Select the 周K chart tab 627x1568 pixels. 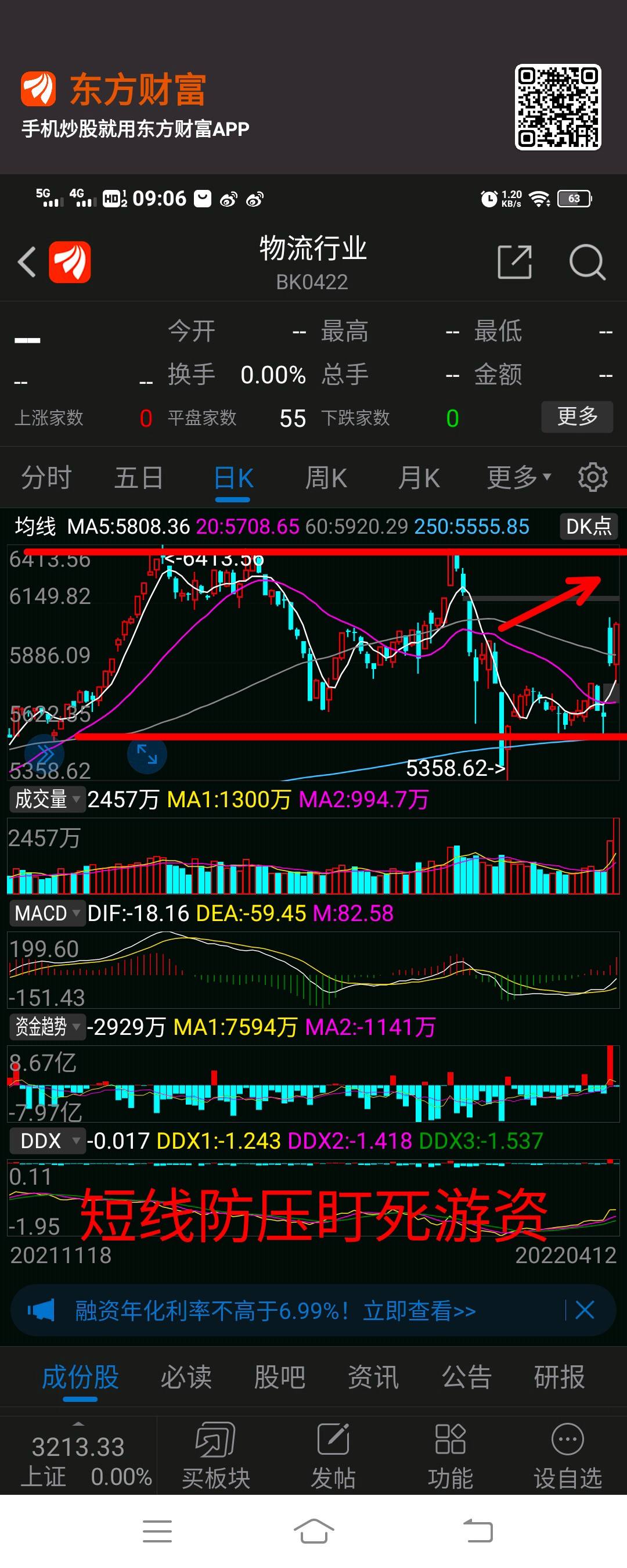pos(326,478)
